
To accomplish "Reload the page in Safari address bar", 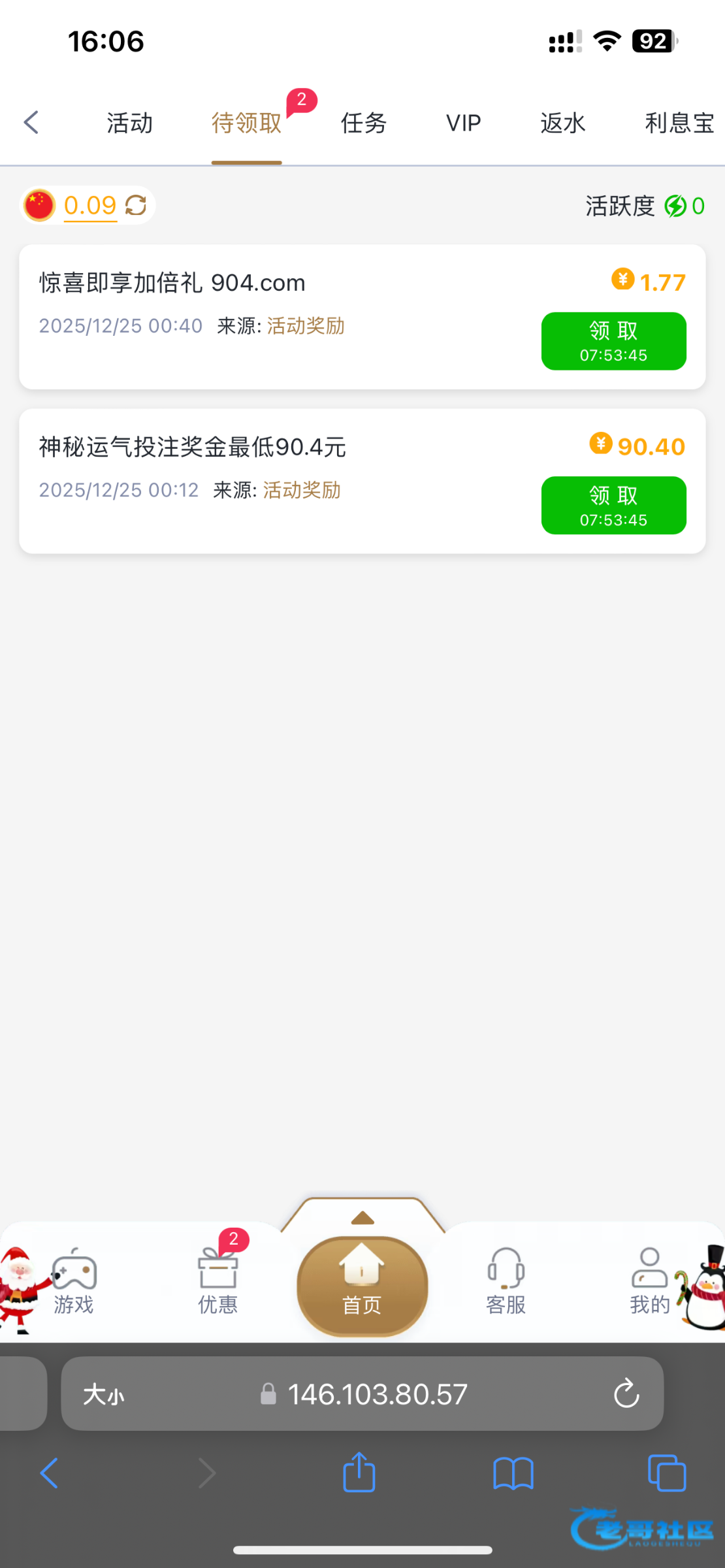I will [626, 1394].
